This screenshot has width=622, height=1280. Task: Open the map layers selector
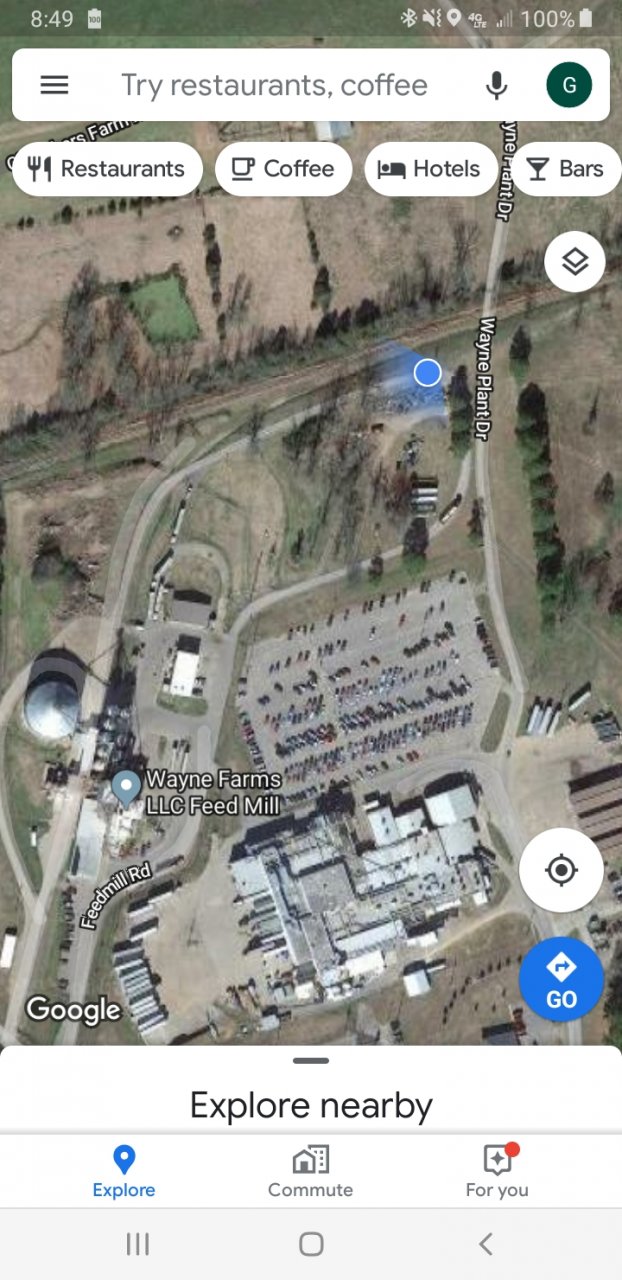pos(574,262)
